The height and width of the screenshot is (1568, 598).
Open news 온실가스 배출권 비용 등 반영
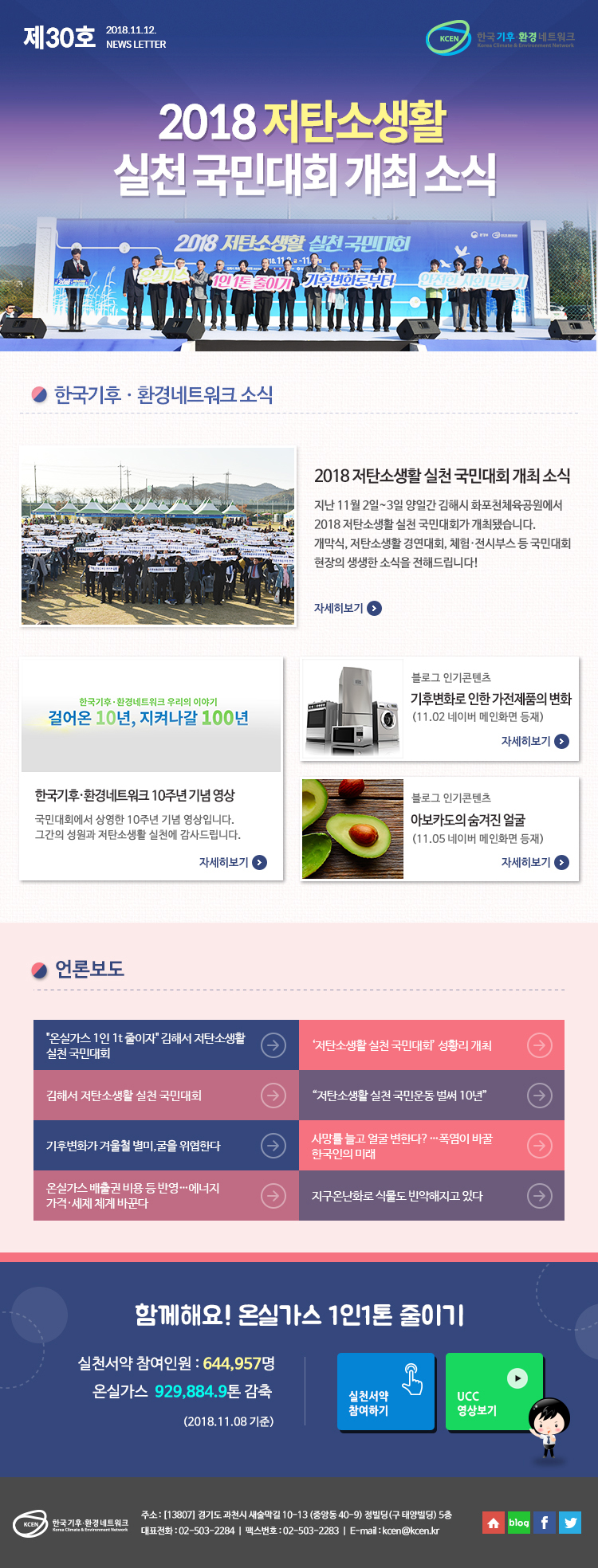point(166,1195)
